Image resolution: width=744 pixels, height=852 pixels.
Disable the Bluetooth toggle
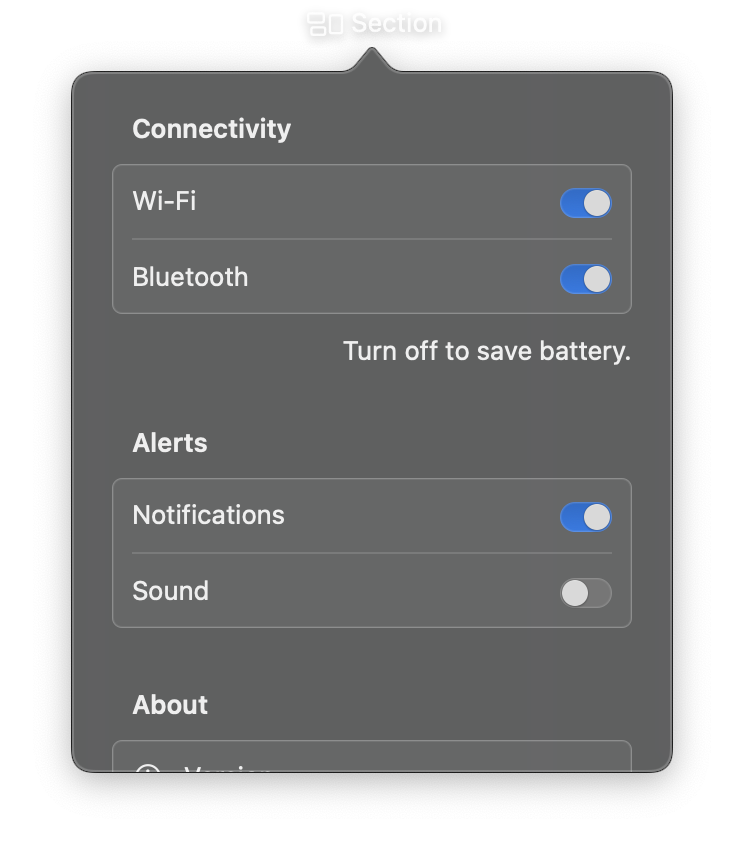pyautogui.click(x=585, y=279)
